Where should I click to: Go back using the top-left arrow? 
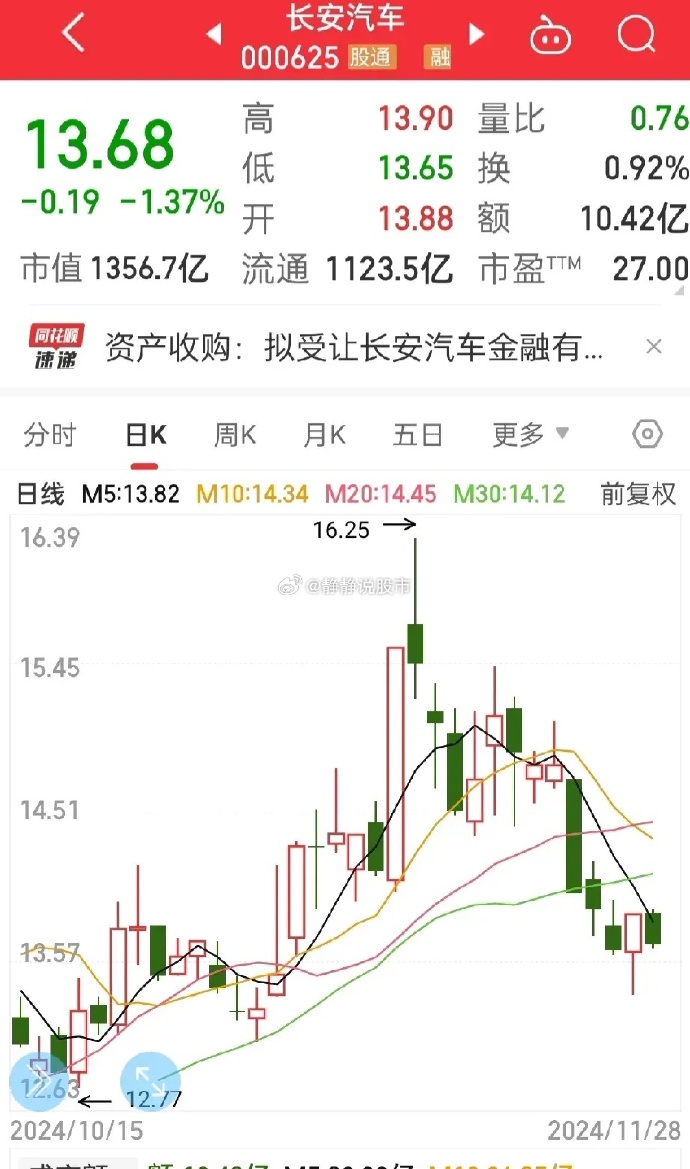[73, 34]
